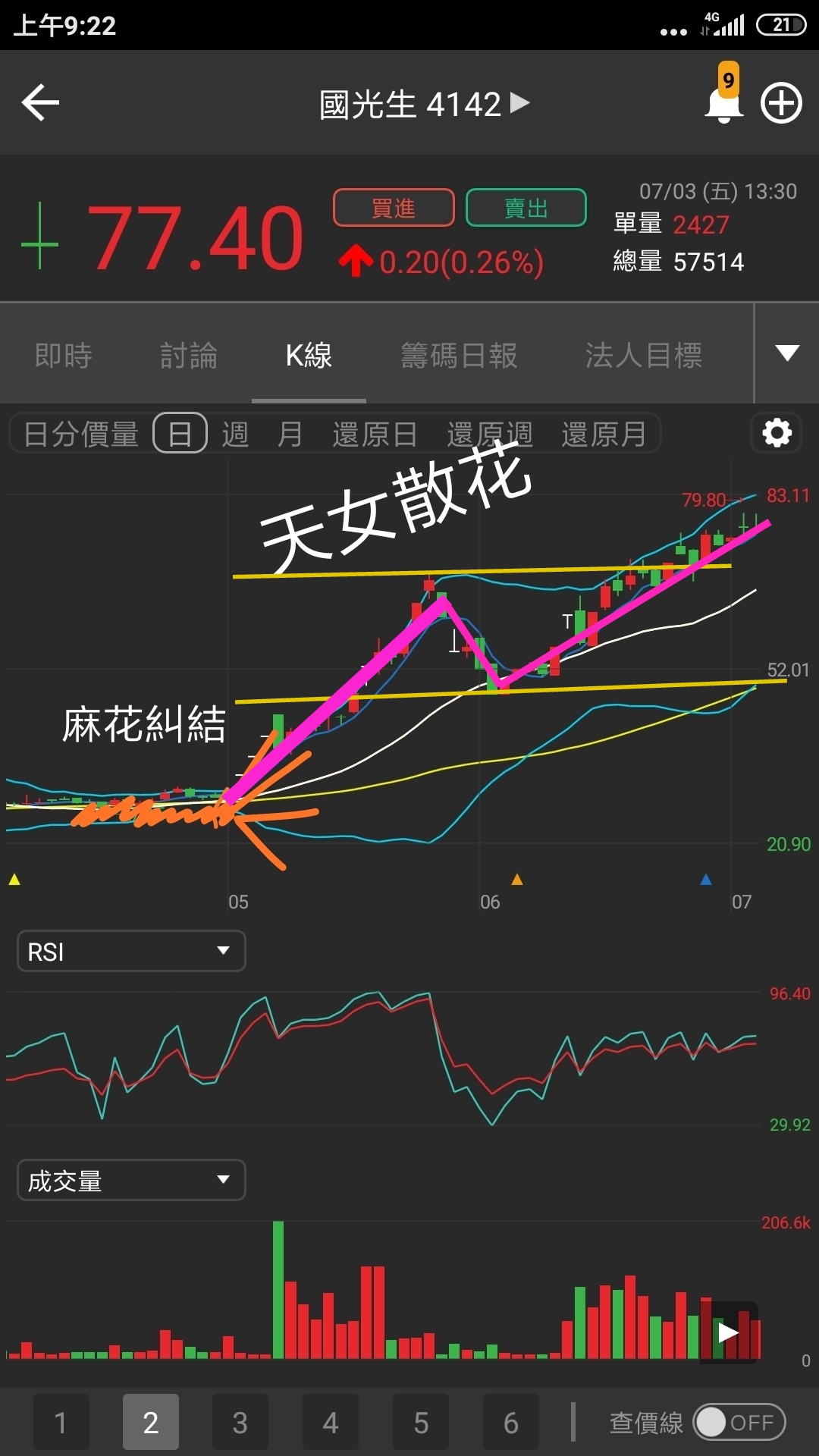This screenshot has width=819, height=1456.
Task: Select the 月 monthly chart period
Action: click(x=290, y=435)
